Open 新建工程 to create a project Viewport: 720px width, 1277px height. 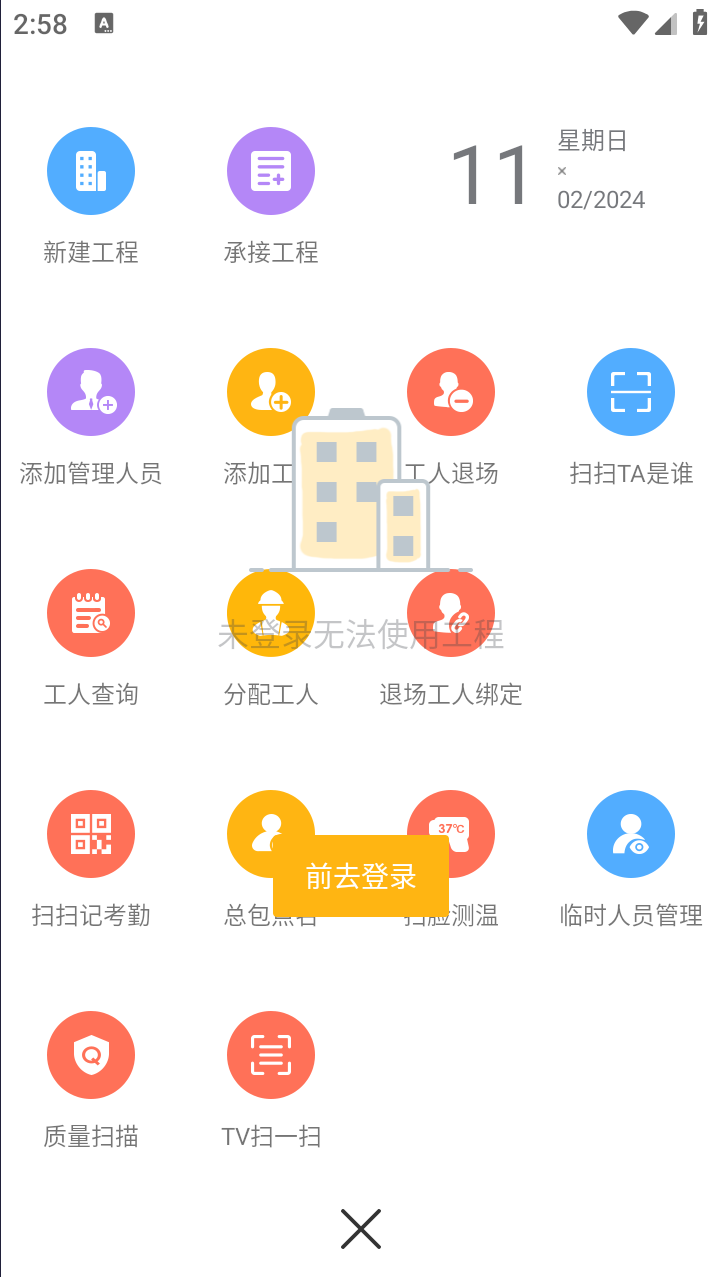(91, 172)
